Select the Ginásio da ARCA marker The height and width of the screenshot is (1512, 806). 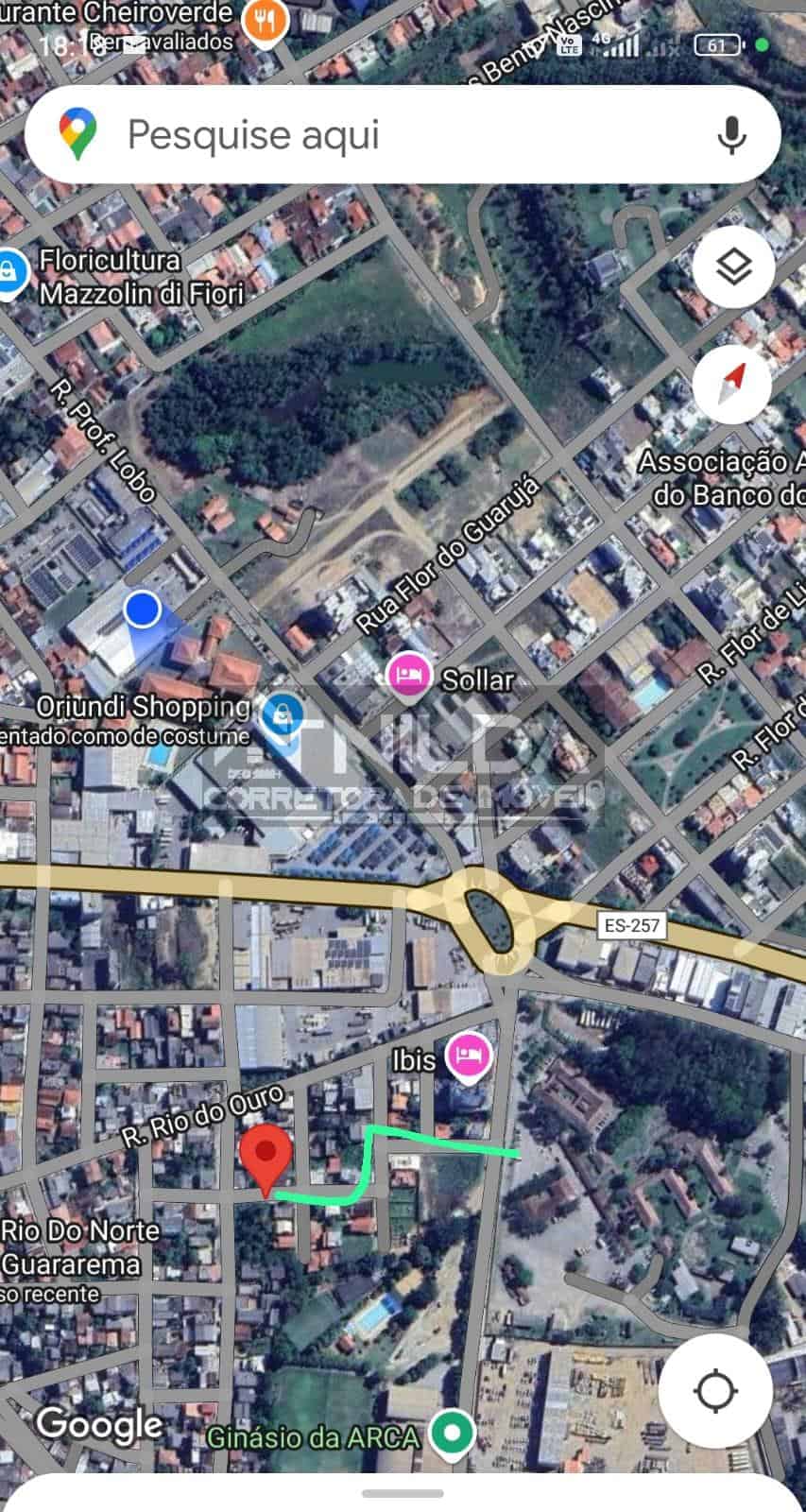452,1435
